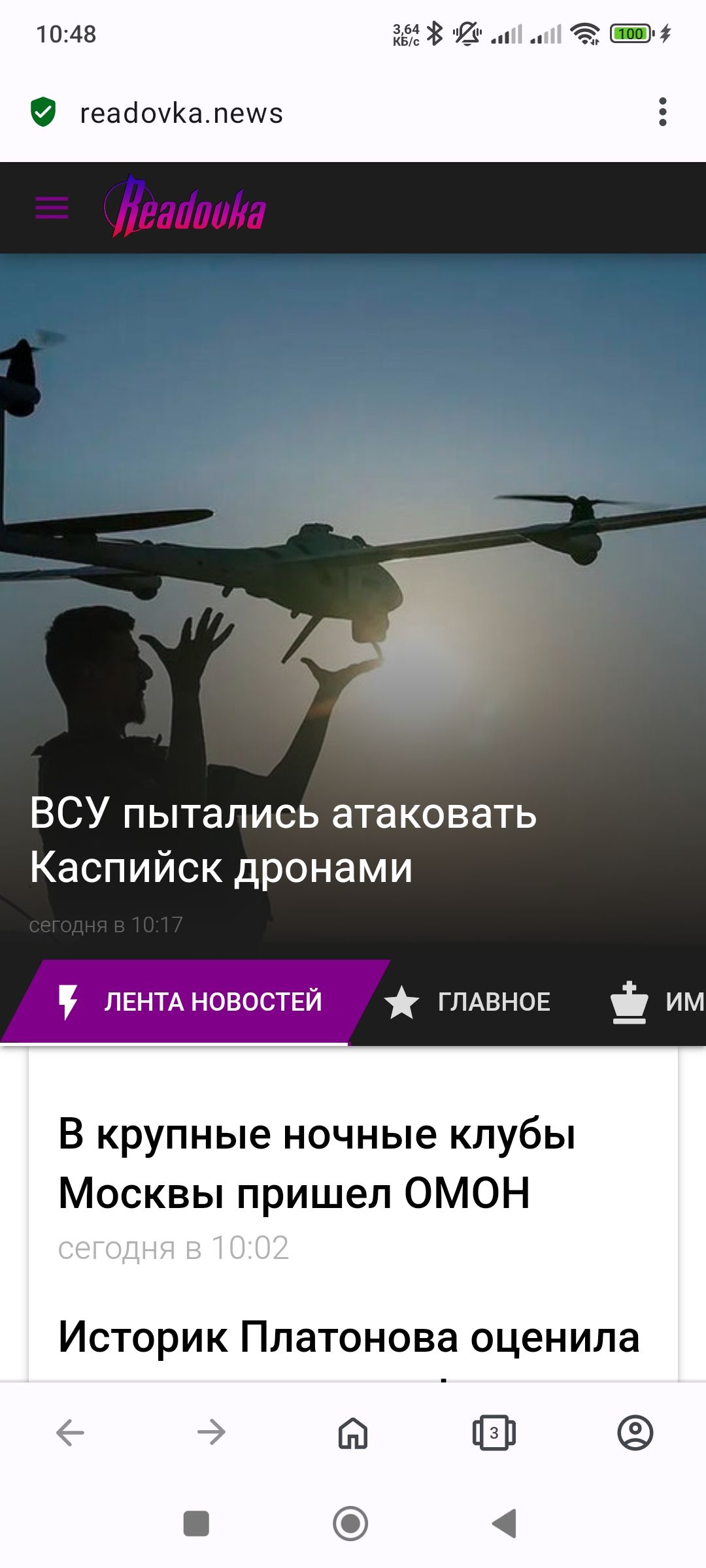Open the Readovka hamburger menu

coord(52,208)
